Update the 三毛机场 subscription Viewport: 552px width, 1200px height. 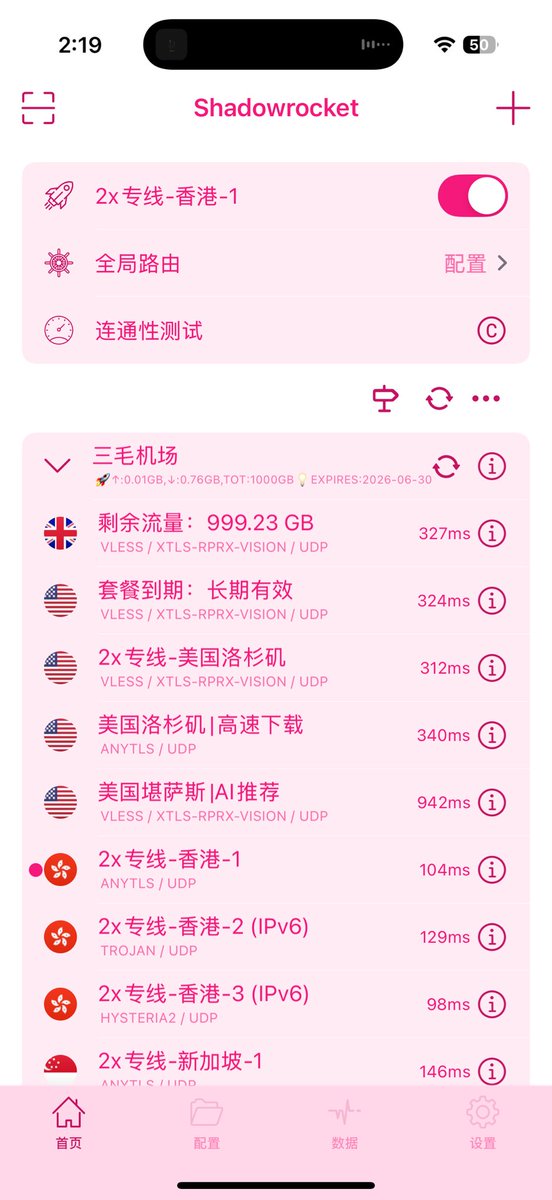(x=446, y=466)
